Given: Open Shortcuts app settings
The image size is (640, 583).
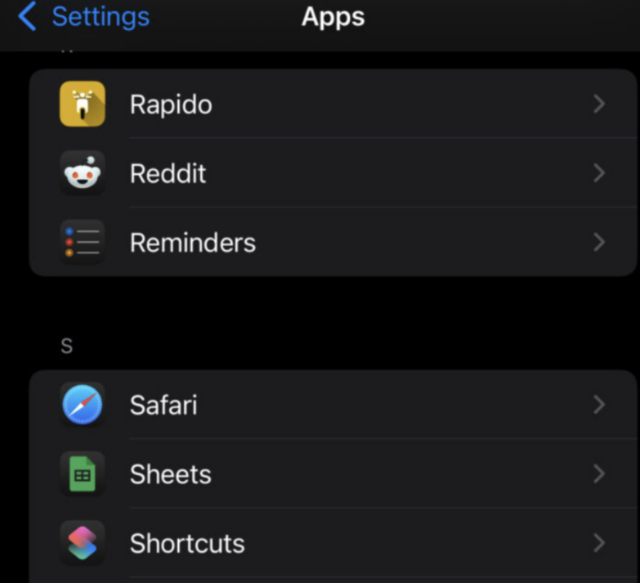Looking at the screenshot, I should pos(332,543).
